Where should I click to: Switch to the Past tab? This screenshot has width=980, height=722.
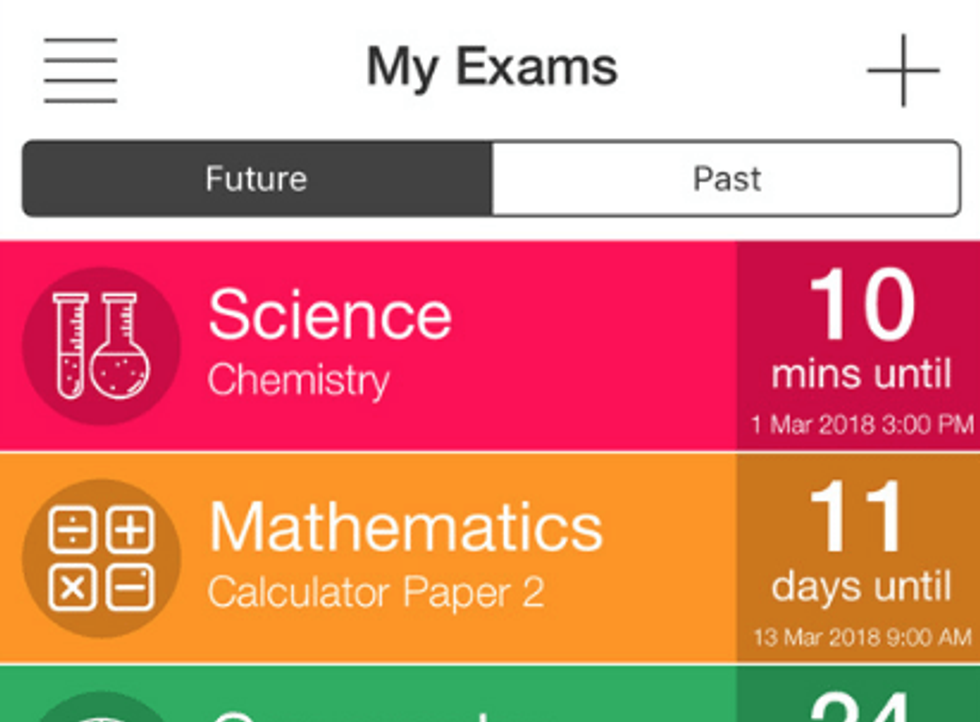(726, 179)
